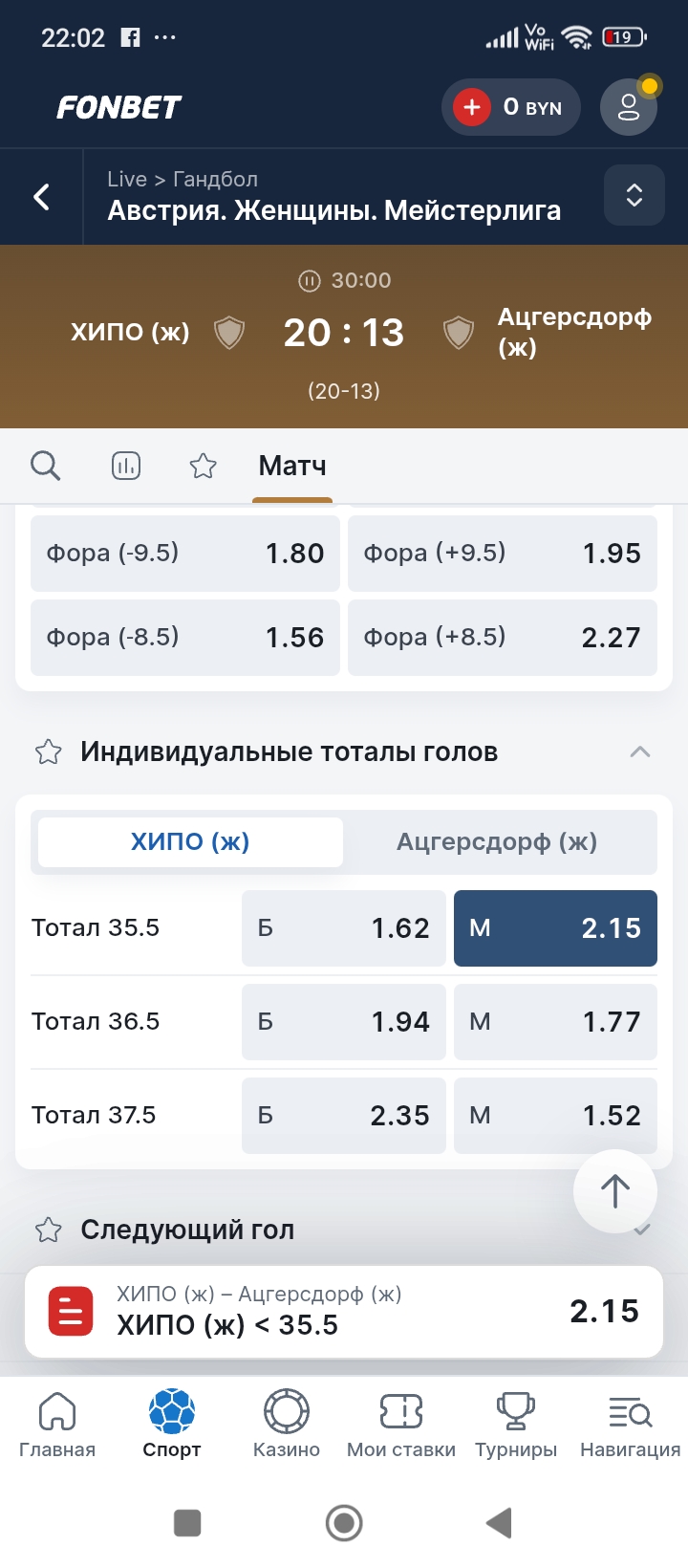Select the statistics icon next to search
Screen dimensions: 688x1568
pos(125,466)
